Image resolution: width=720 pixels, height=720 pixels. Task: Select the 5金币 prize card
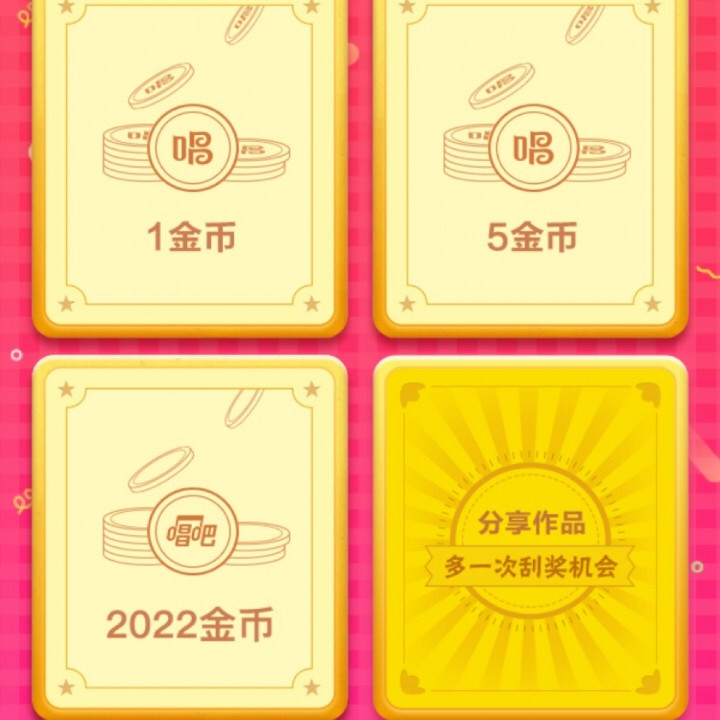point(531,165)
